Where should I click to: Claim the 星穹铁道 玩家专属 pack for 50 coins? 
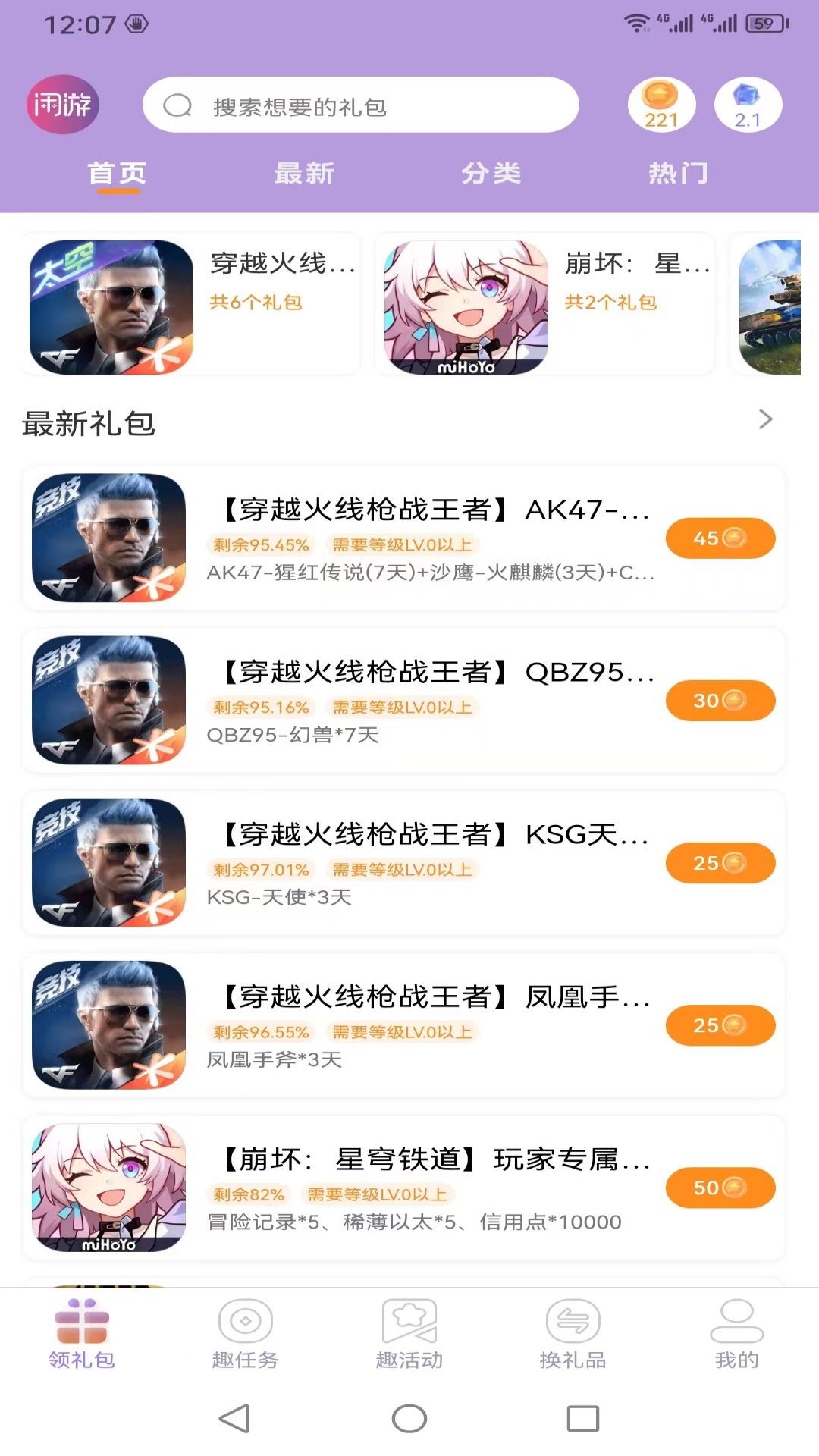(x=720, y=1188)
